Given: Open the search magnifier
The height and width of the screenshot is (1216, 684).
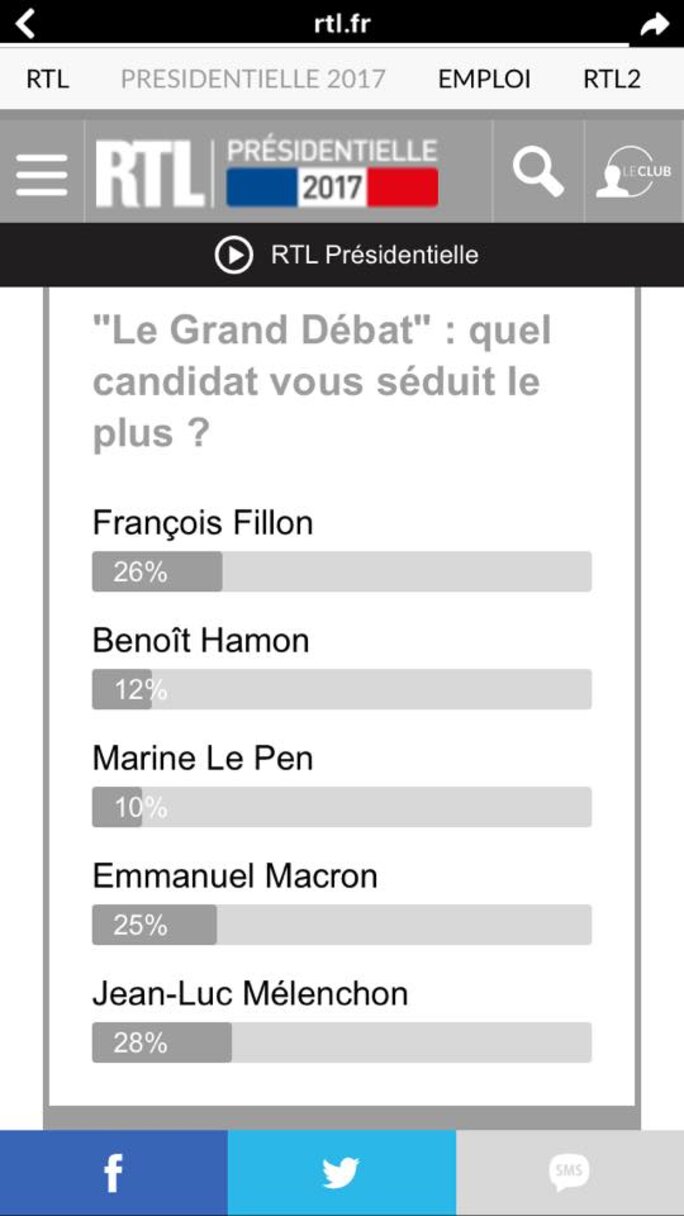Looking at the screenshot, I should pyautogui.click(x=538, y=172).
